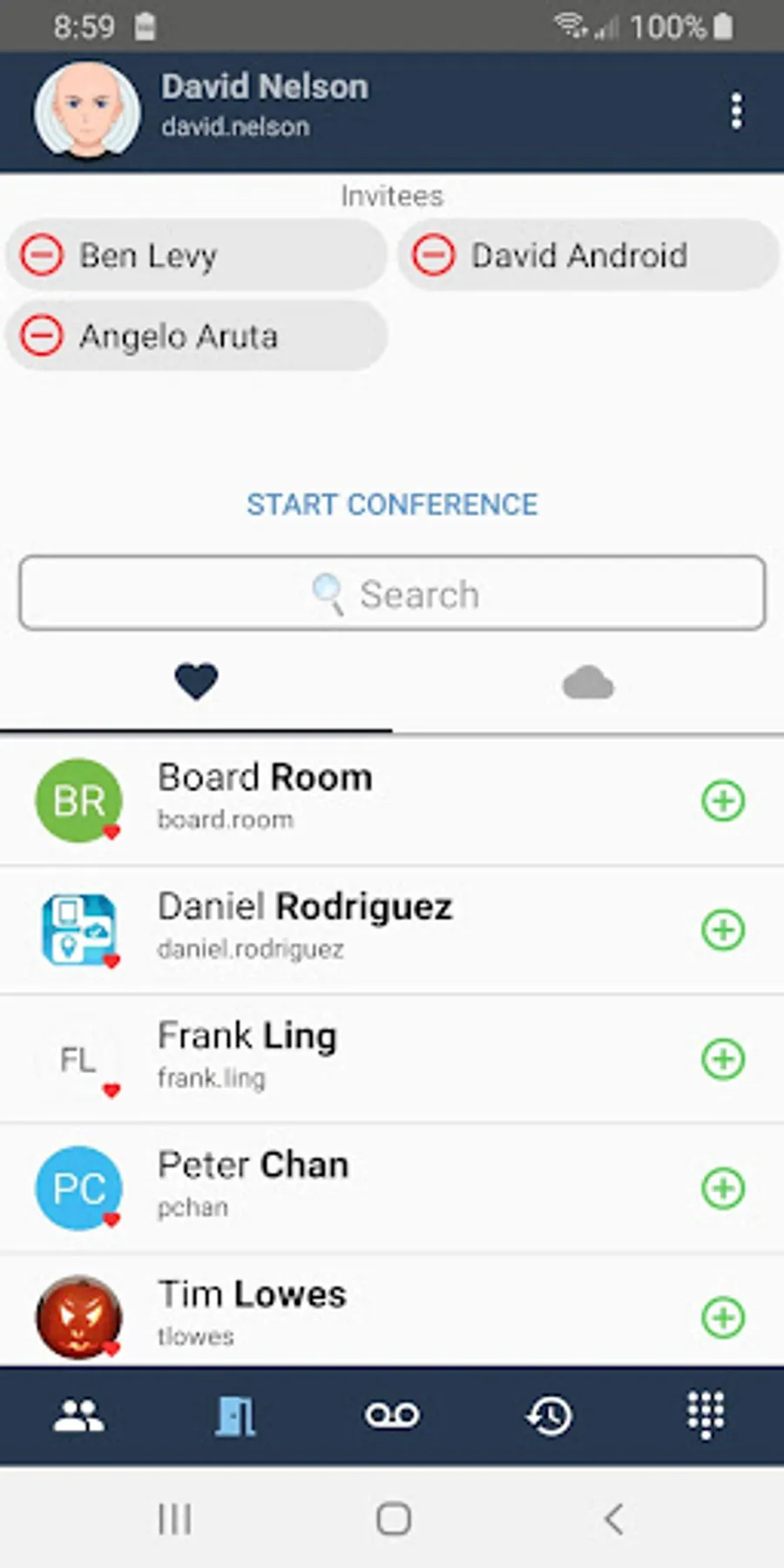Add Frank Ling to the conference

723,1059
